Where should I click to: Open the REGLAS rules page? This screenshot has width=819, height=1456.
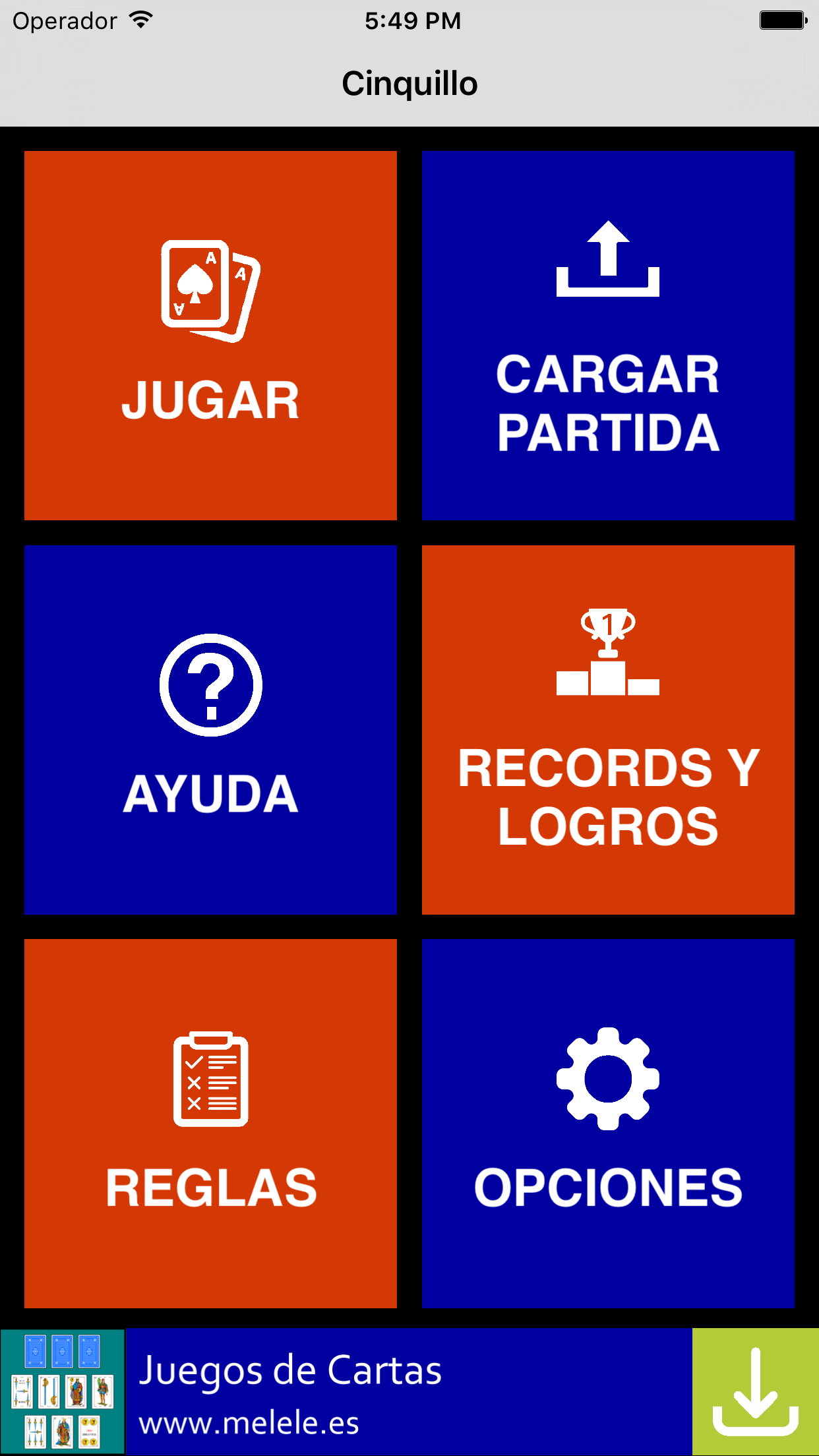(x=210, y=1123)
